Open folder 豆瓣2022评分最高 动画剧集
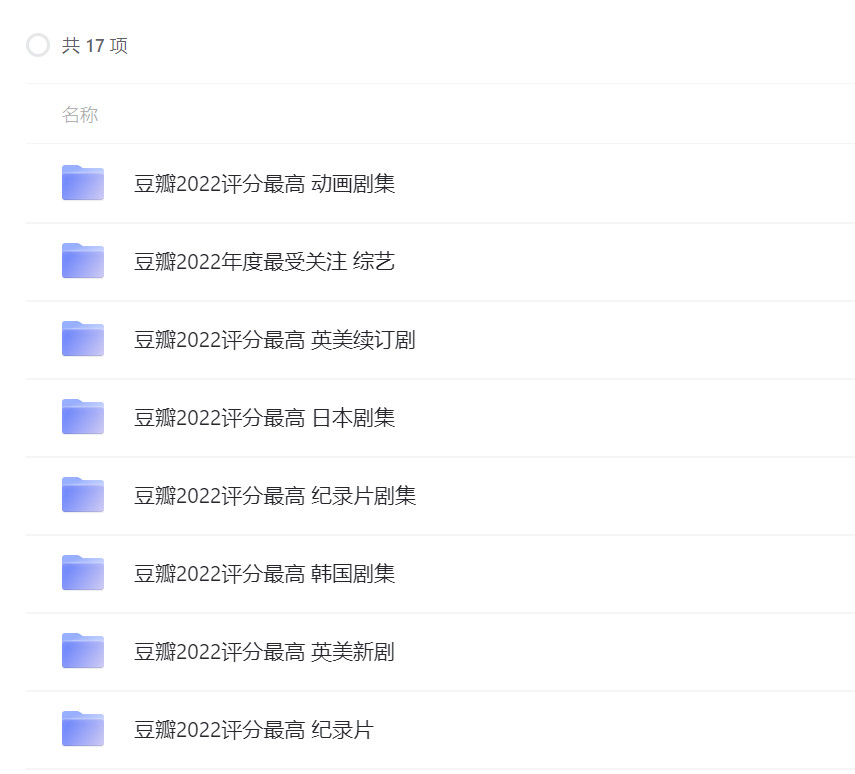The image size is (855, 774). (264, 184)
